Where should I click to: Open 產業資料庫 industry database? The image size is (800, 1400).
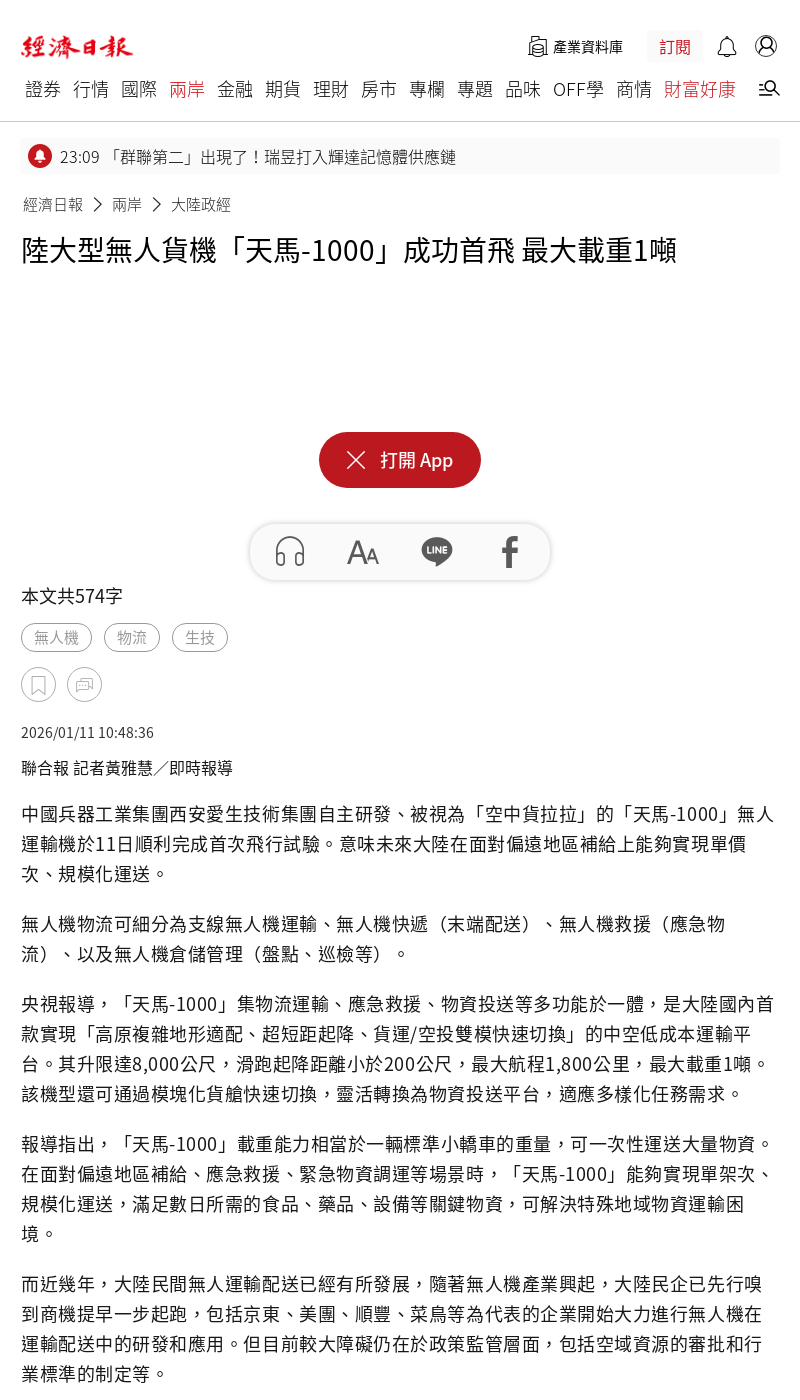(x=576, y=47)
